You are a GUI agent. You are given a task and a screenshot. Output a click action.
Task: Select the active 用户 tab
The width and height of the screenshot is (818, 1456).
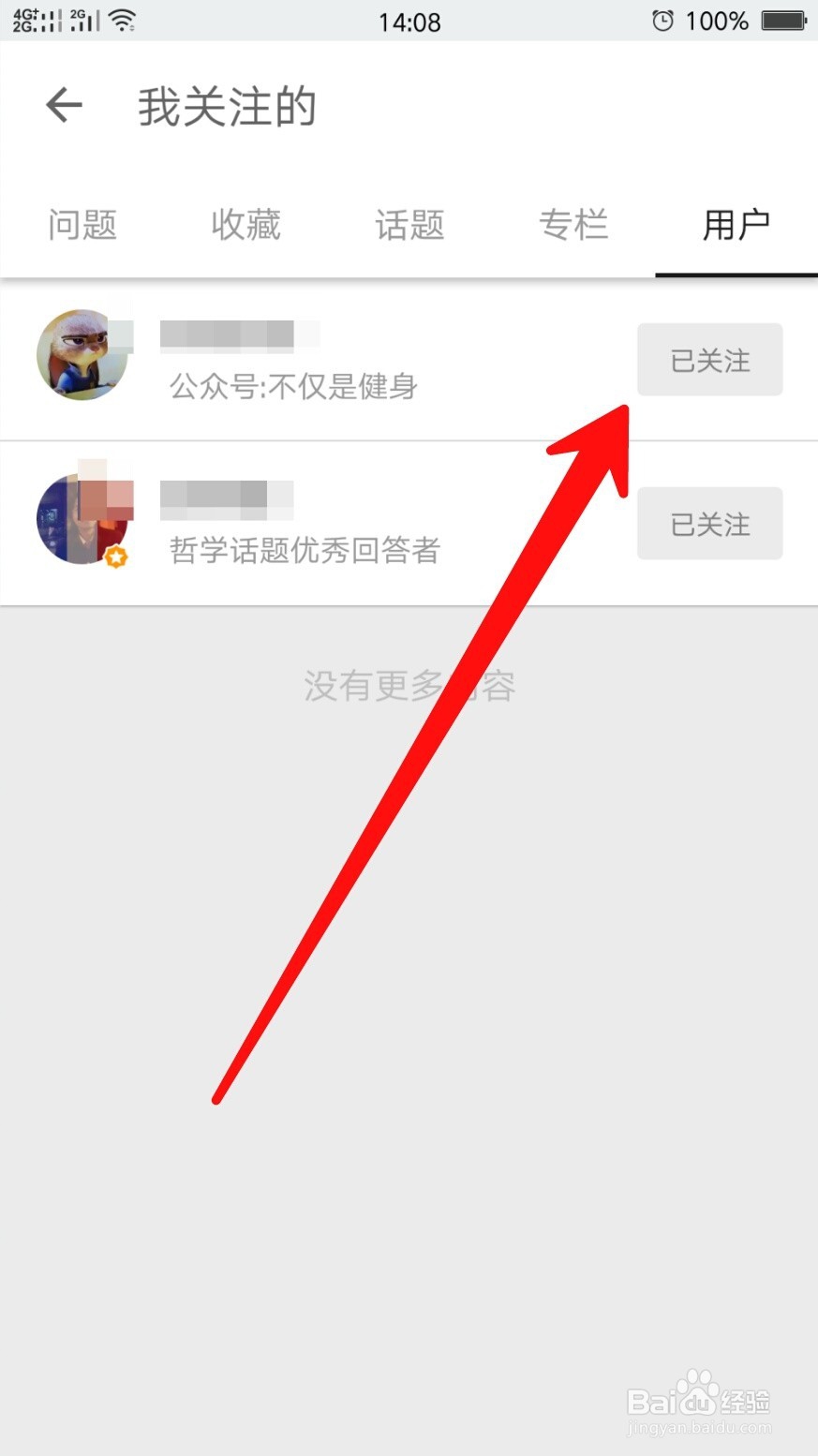tap(737, 225)
